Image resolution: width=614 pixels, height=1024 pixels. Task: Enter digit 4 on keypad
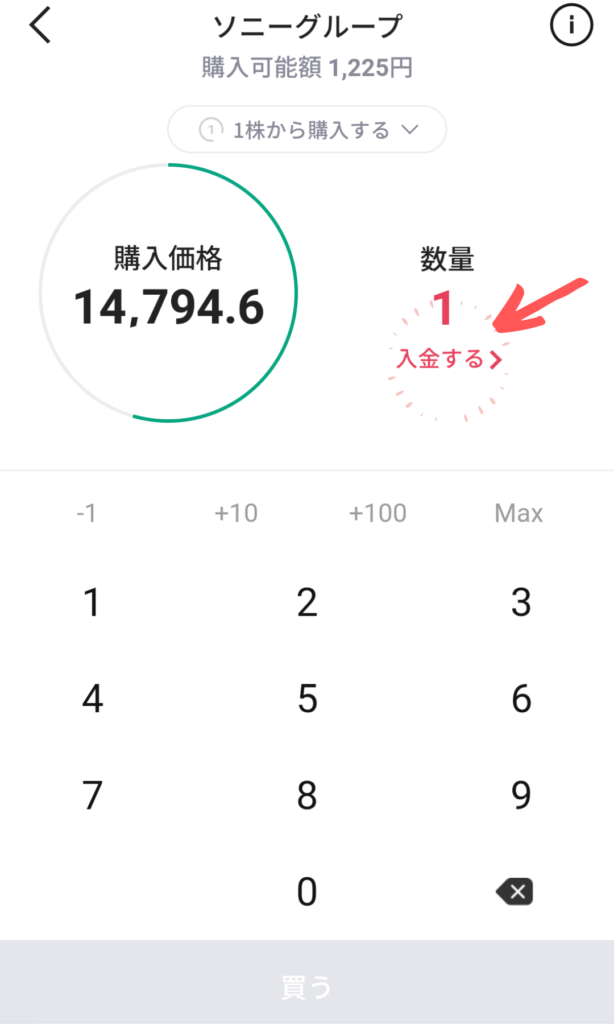coord(92,699)
